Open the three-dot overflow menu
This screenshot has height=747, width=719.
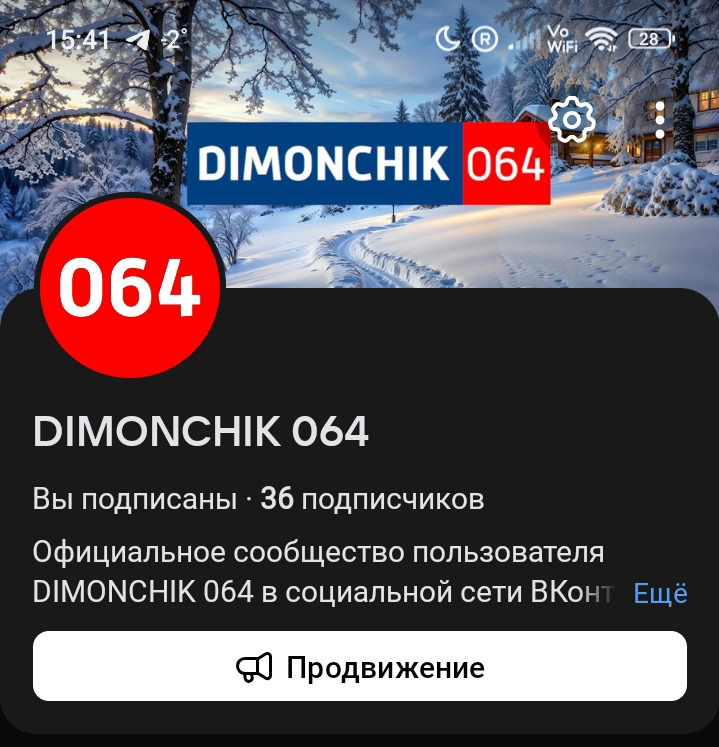point(660,120)
